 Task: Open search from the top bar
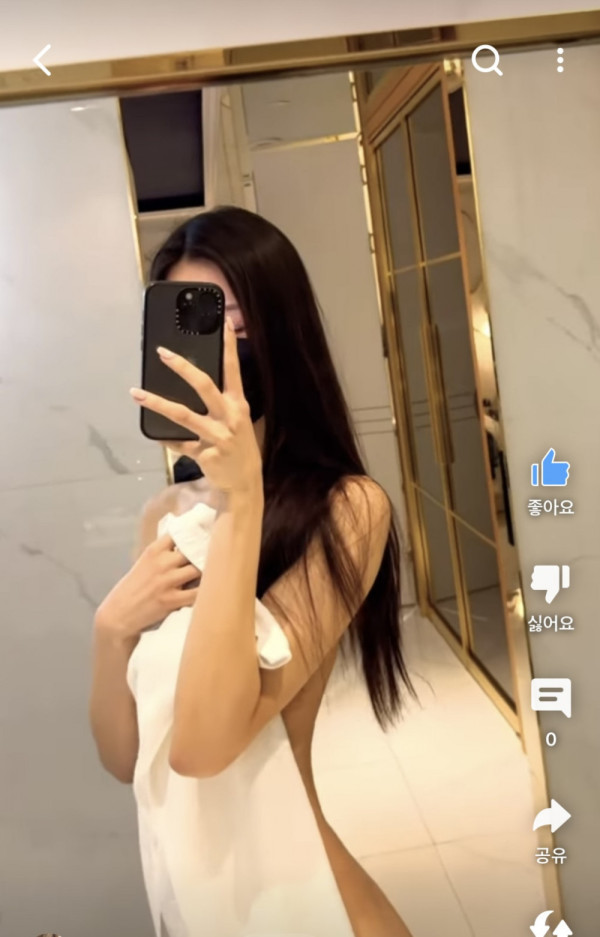pos(487,61)
